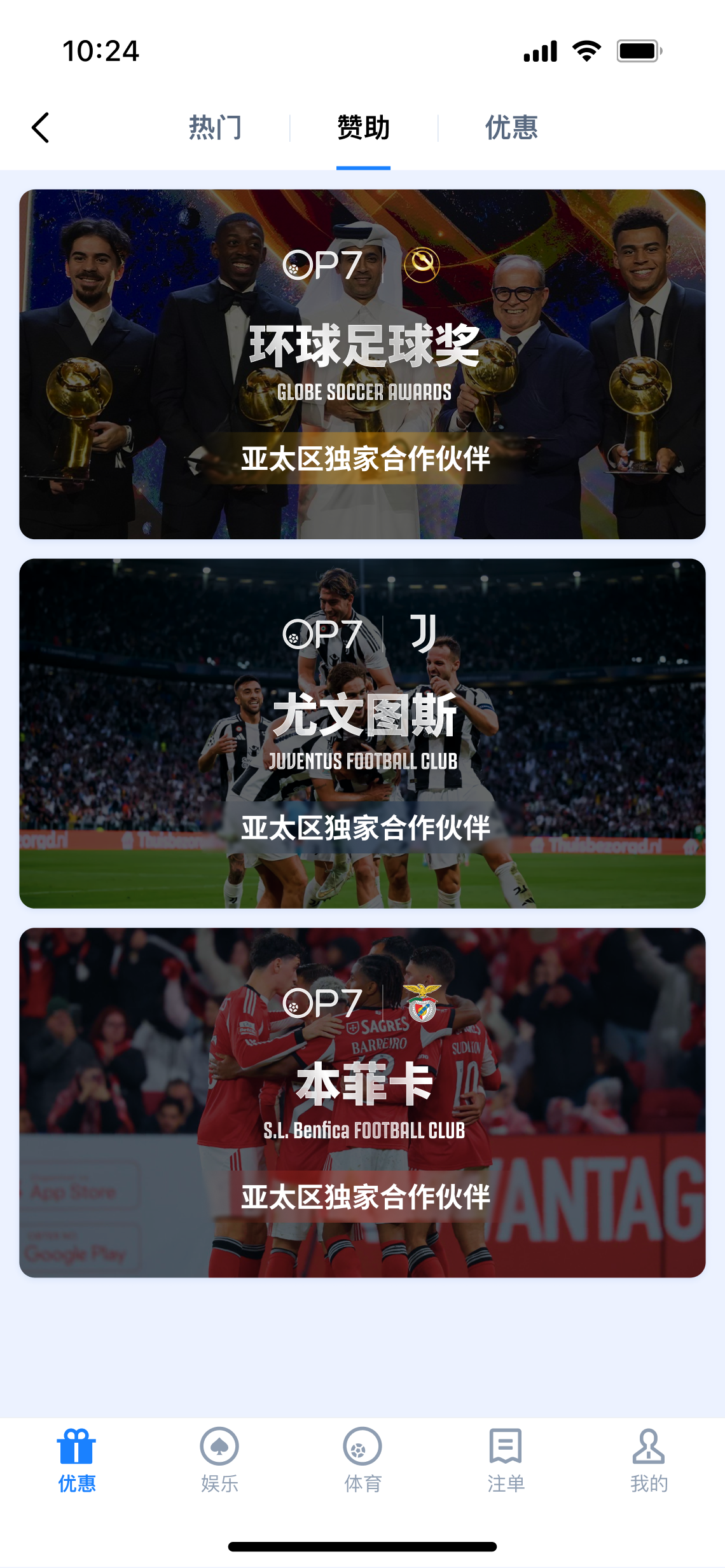The width and height of the screenshot is (725, 1568).
Task: Open the 尤文图斯 sponsorship card
Action: point(362,733)
